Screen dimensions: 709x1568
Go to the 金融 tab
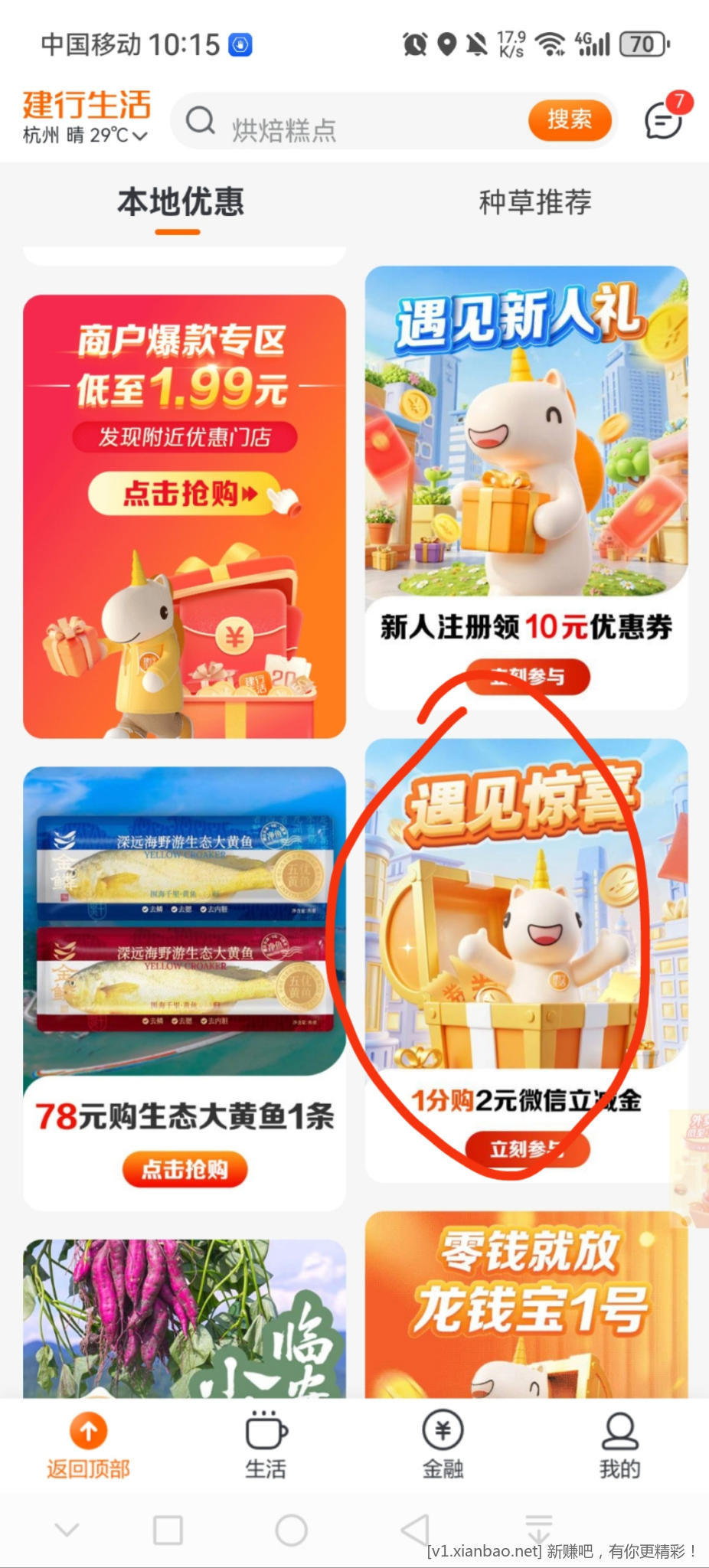point(443,1445)
